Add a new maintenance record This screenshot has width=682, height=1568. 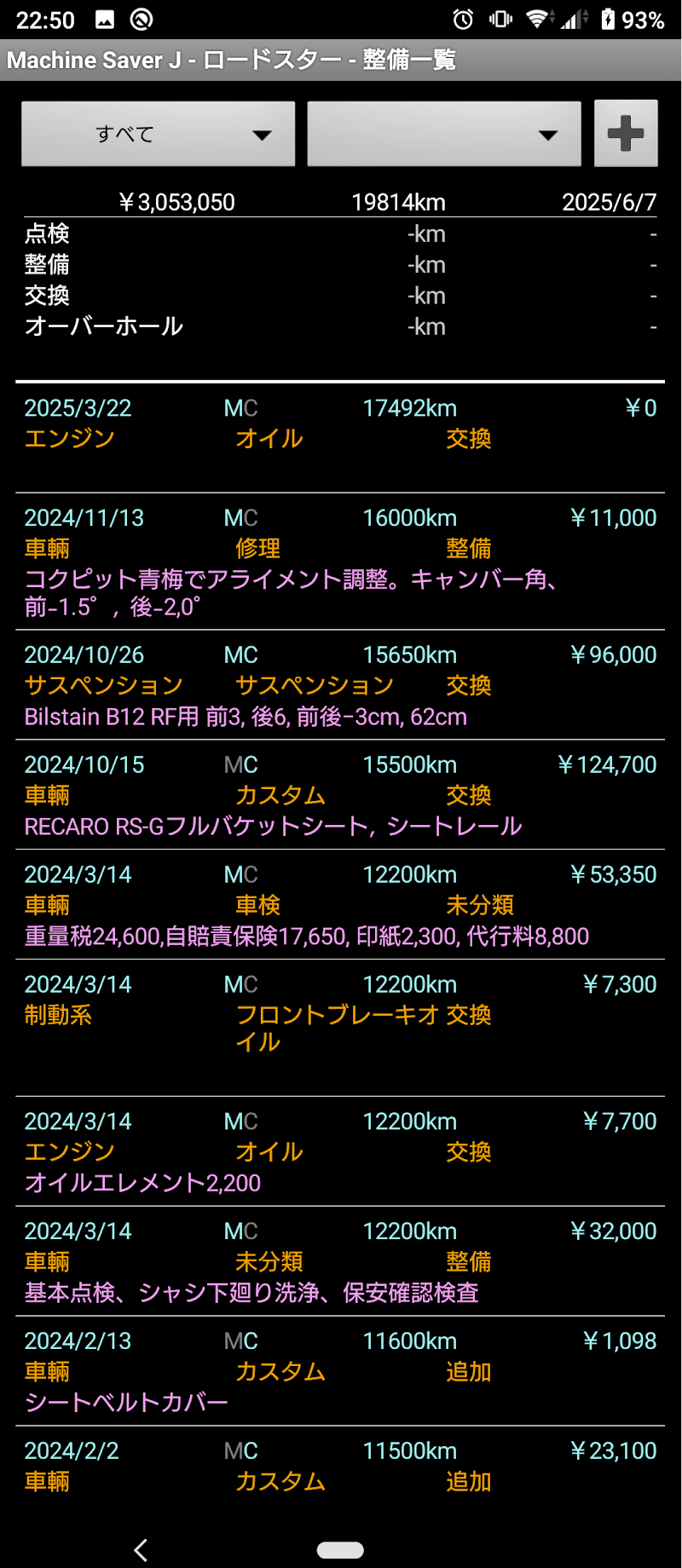coord(625,134)
